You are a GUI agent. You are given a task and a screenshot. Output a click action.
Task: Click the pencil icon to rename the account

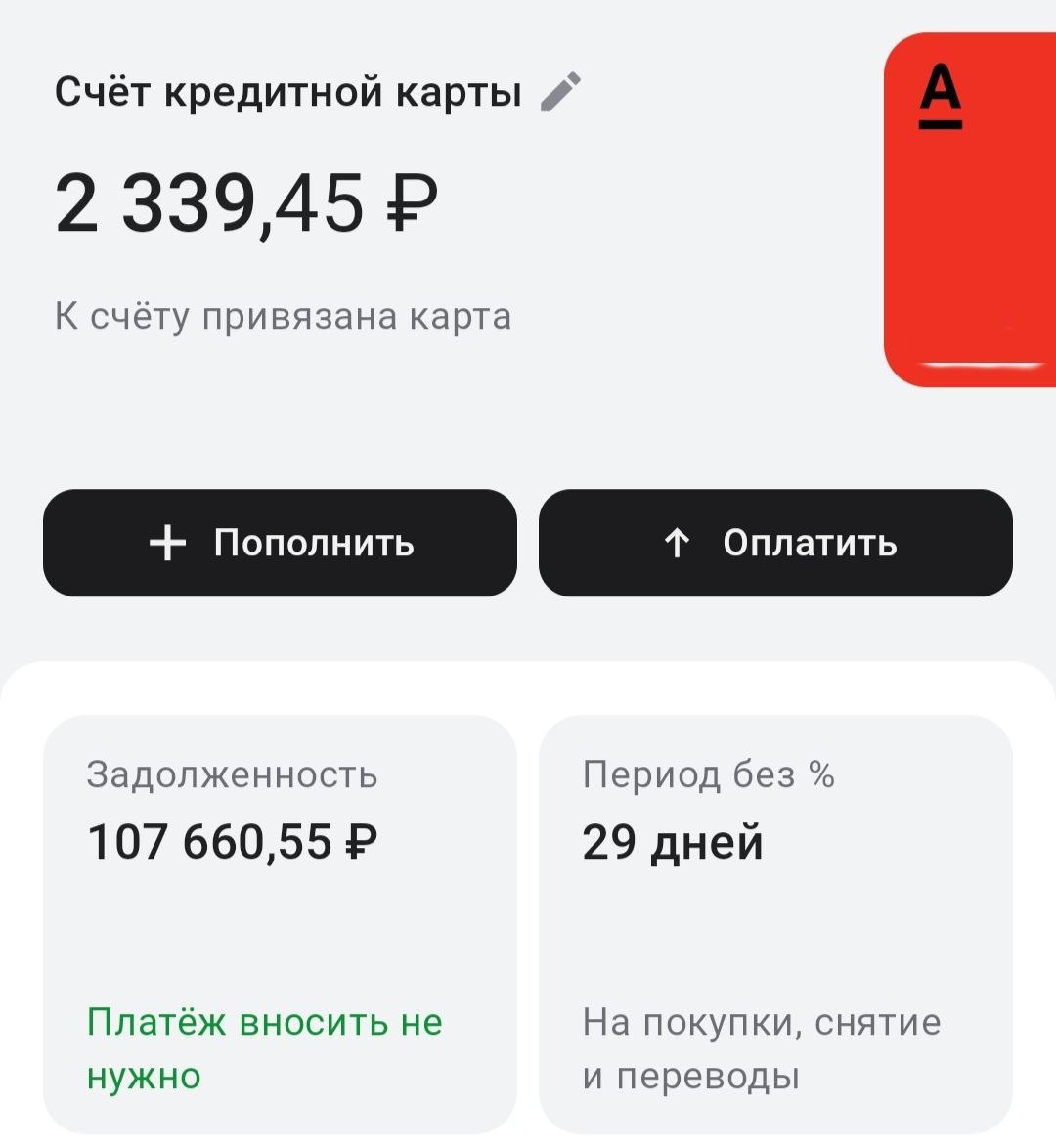click(x=558, y=91)
